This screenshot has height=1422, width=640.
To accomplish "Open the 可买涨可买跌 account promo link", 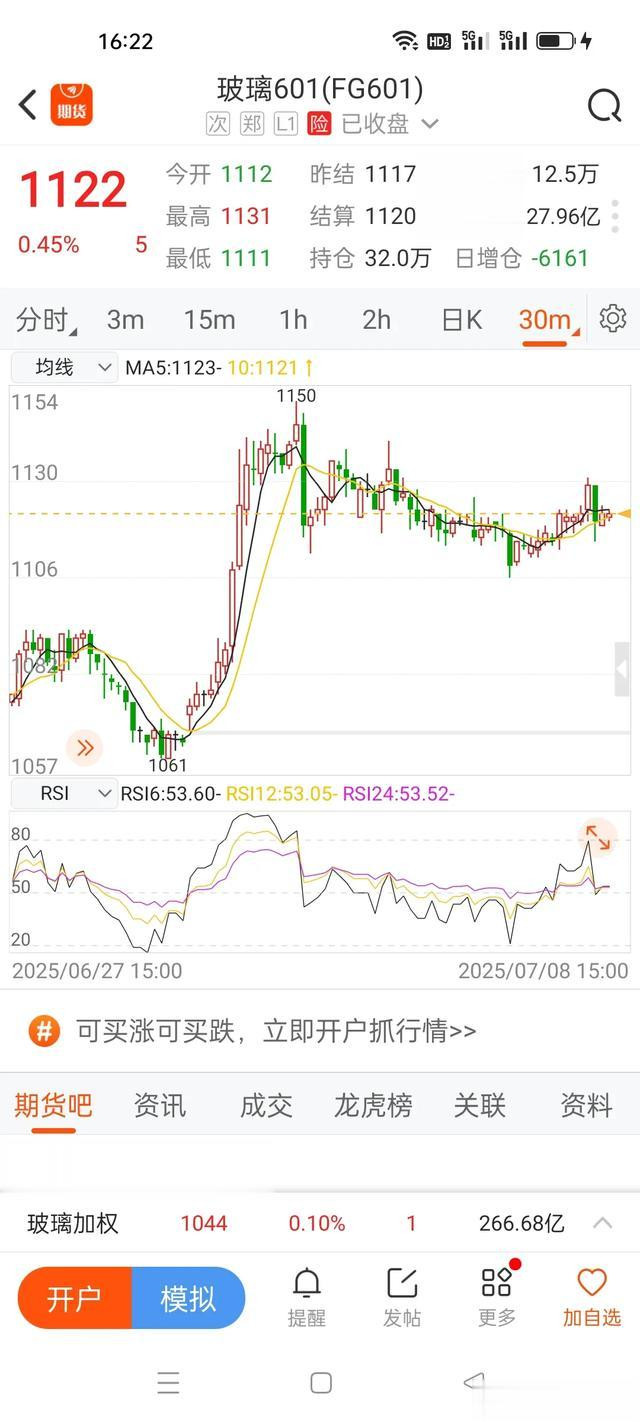I will [x=276, y=1031].
